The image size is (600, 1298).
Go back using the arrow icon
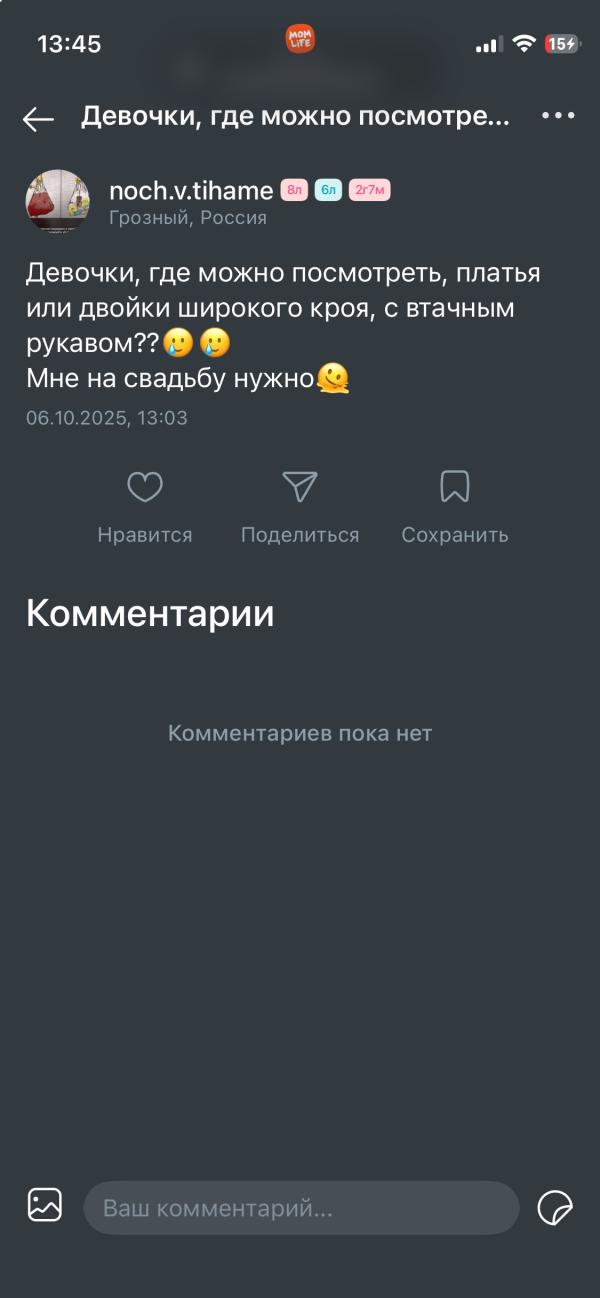[38, 119]
